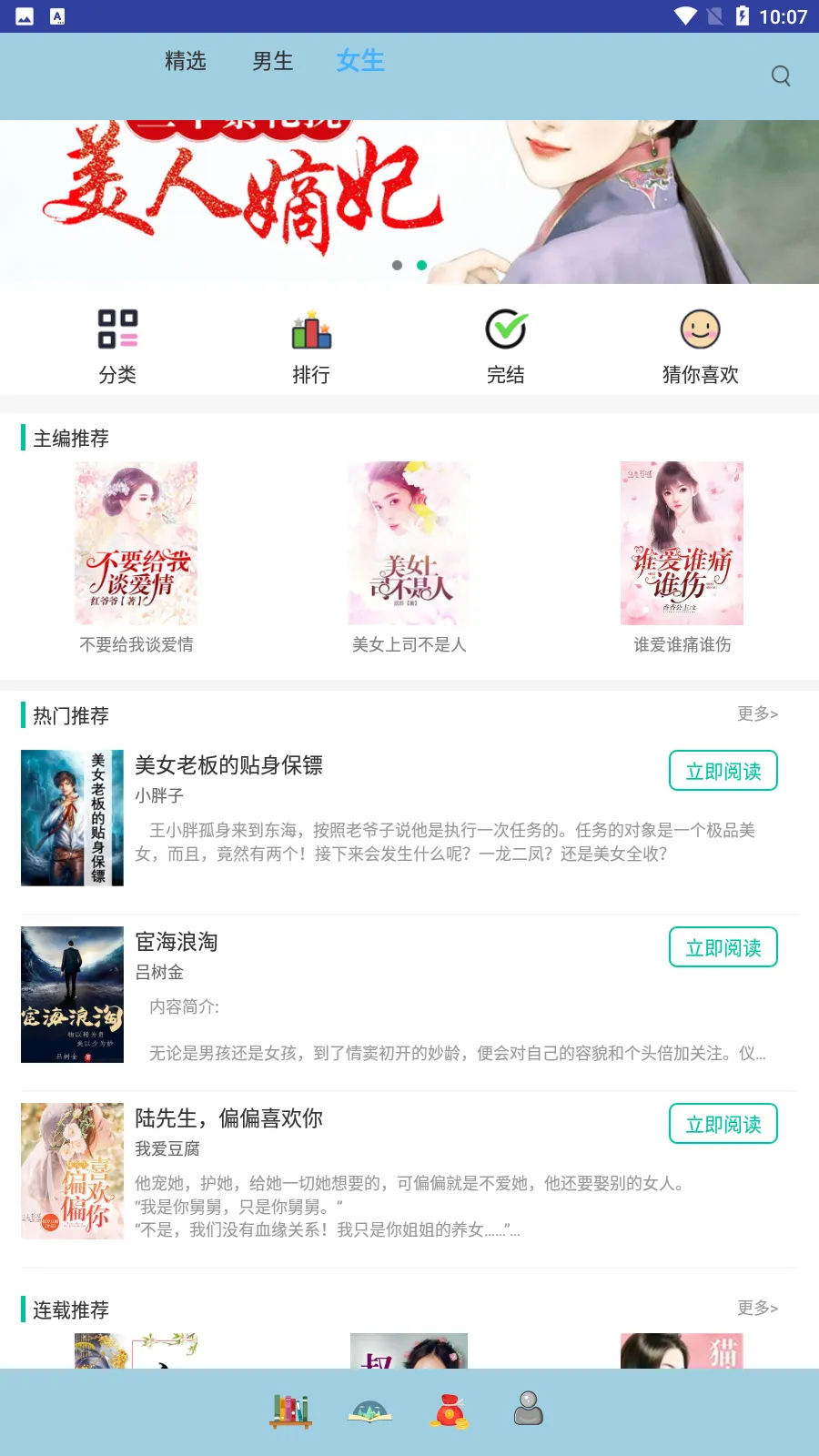This screenshot has width=819, height=1456.
Task: Open the bookshelf tab in bottom bar
Action: pyautogui.click(x=291, y=1410)
